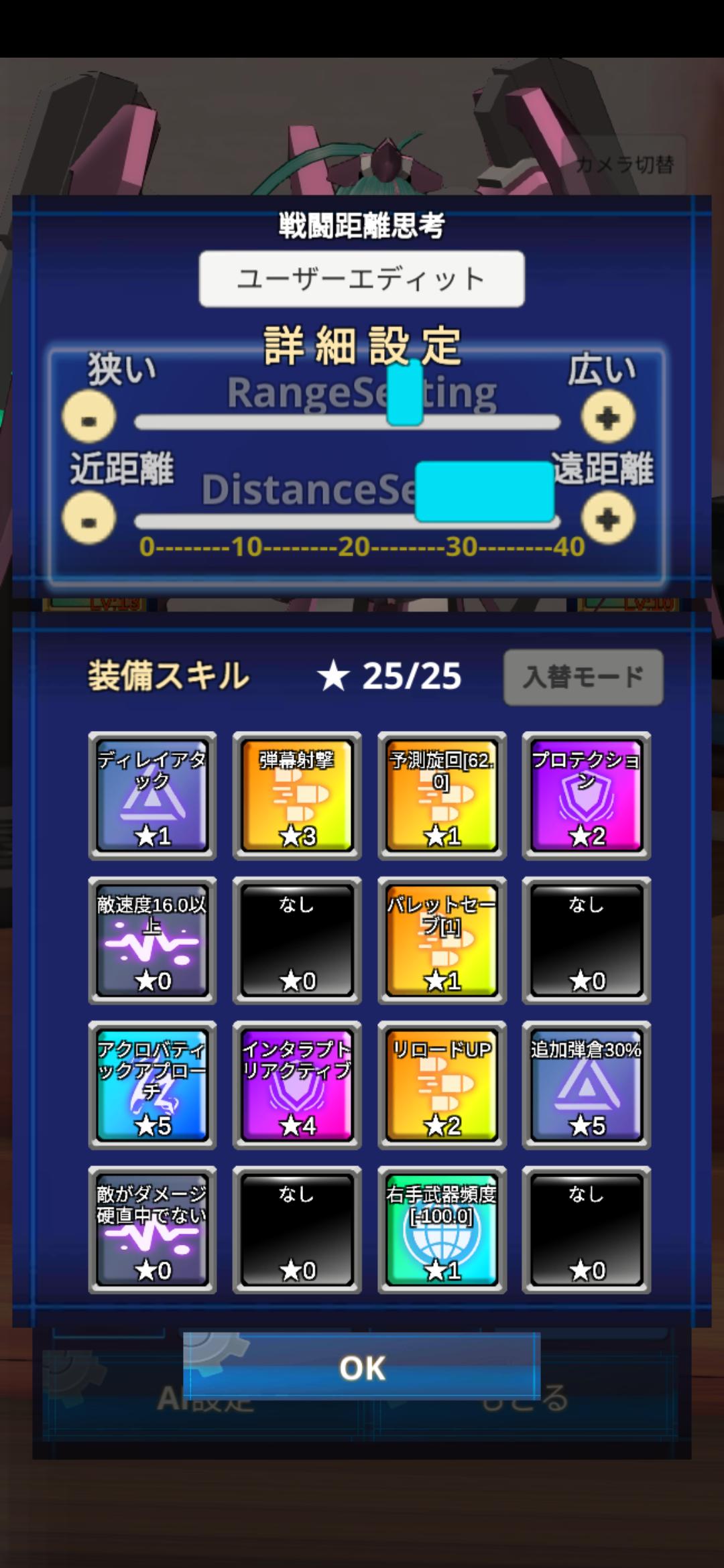Tap plus to widen the range
This screenshot has width=724, height=1568.
[607, 417]
